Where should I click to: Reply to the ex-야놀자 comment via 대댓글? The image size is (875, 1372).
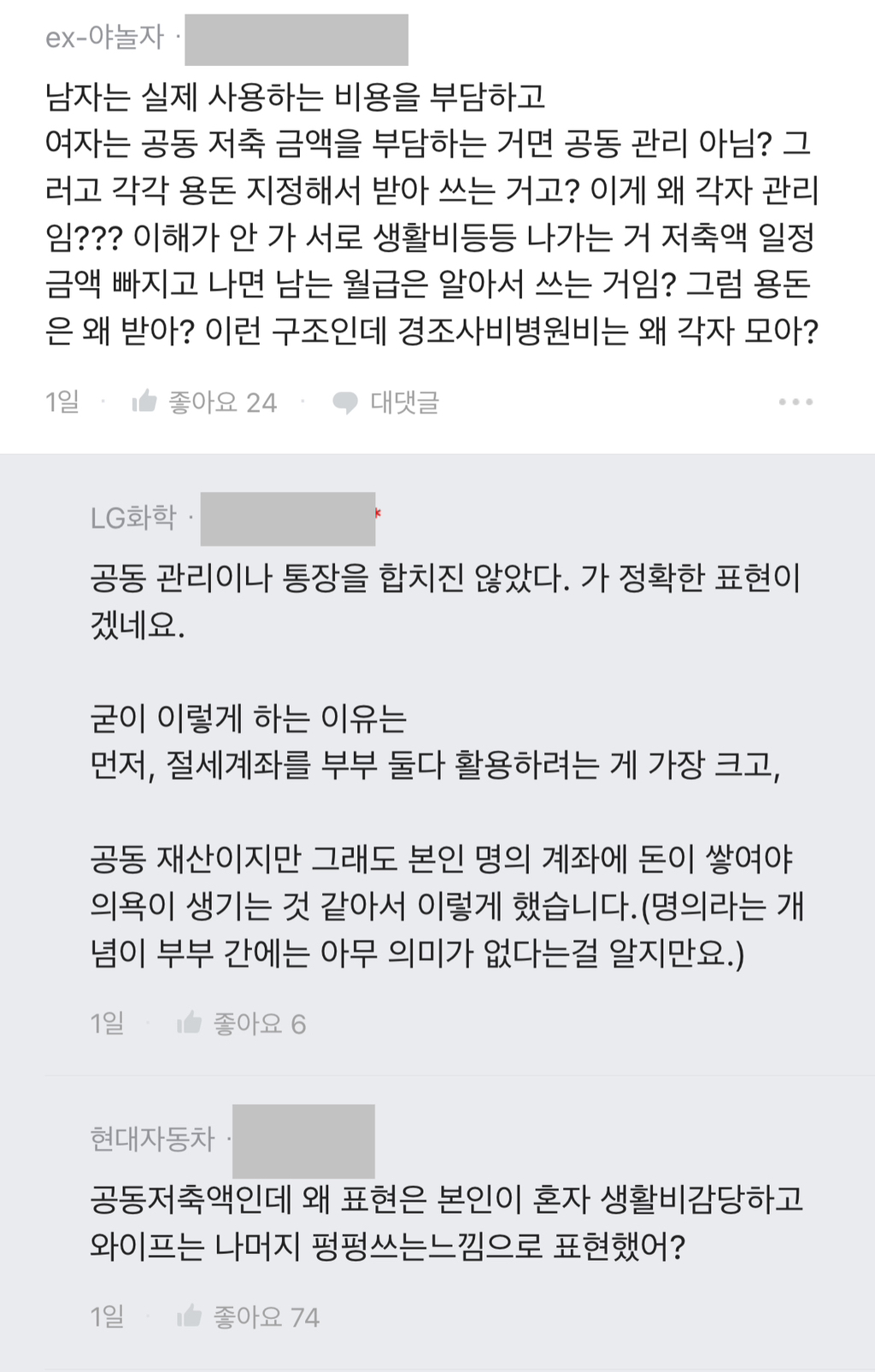(385, 402)
